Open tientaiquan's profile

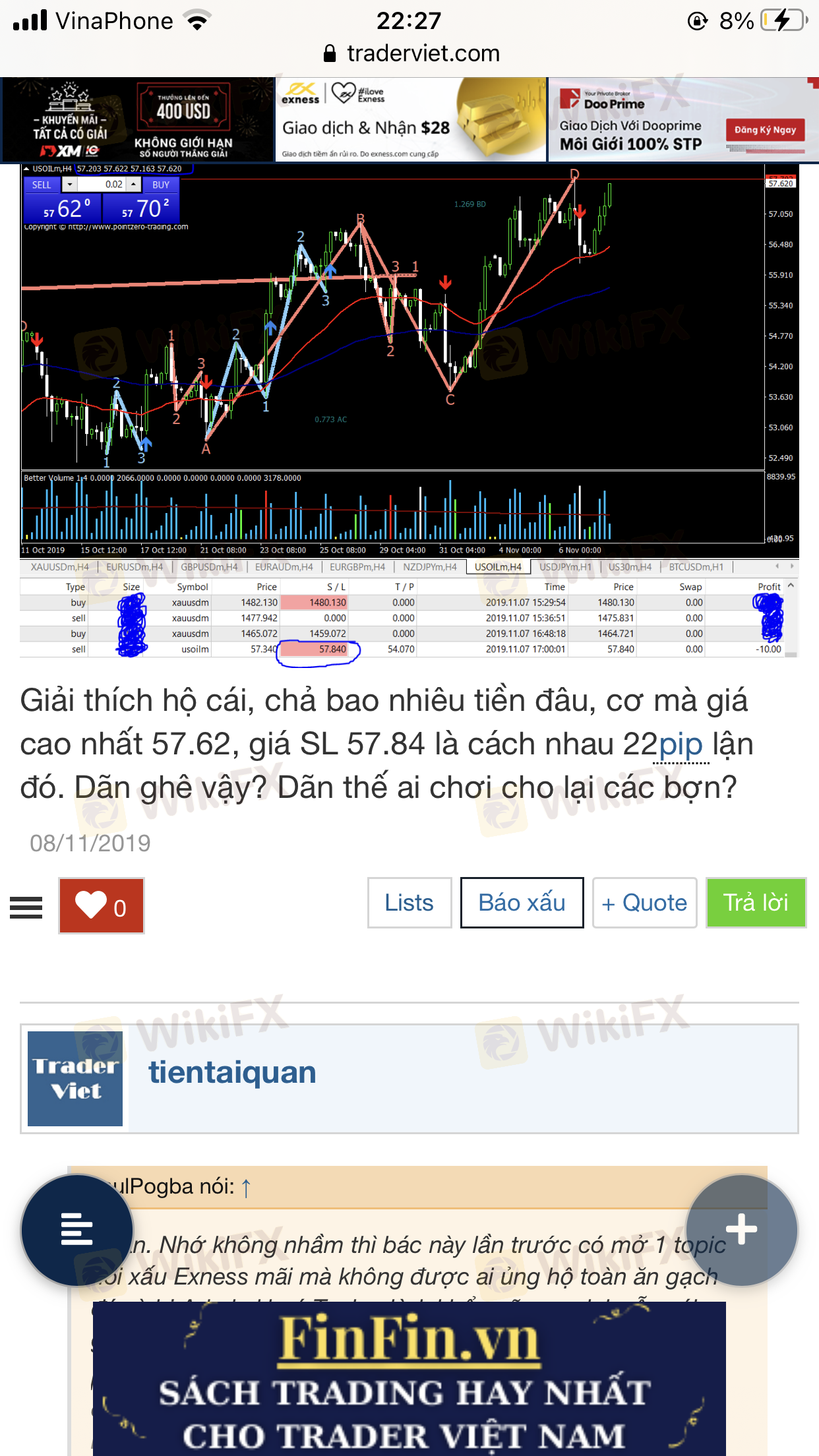[232, 1072]
